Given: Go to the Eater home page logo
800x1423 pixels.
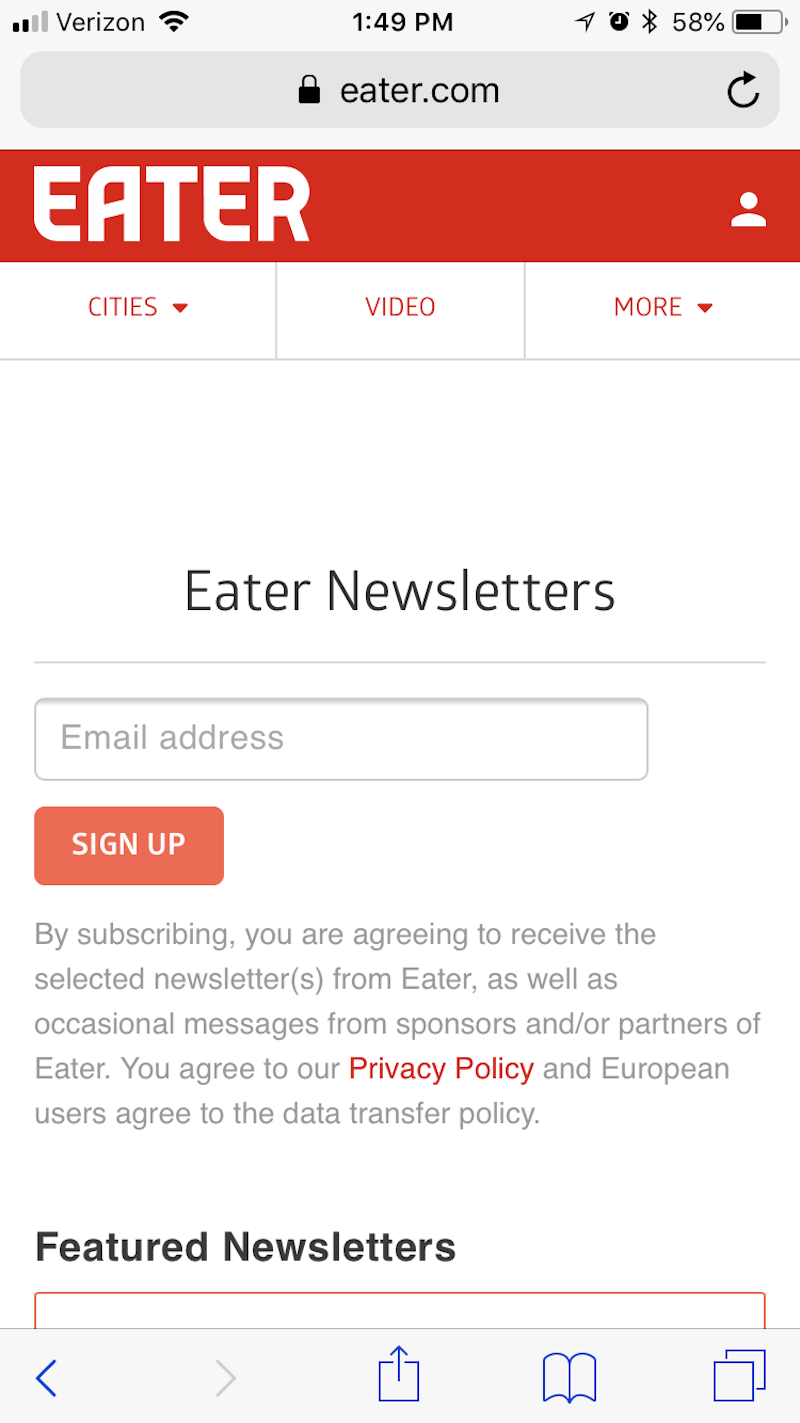Looking at the screenshot, I should click(172, 205).
